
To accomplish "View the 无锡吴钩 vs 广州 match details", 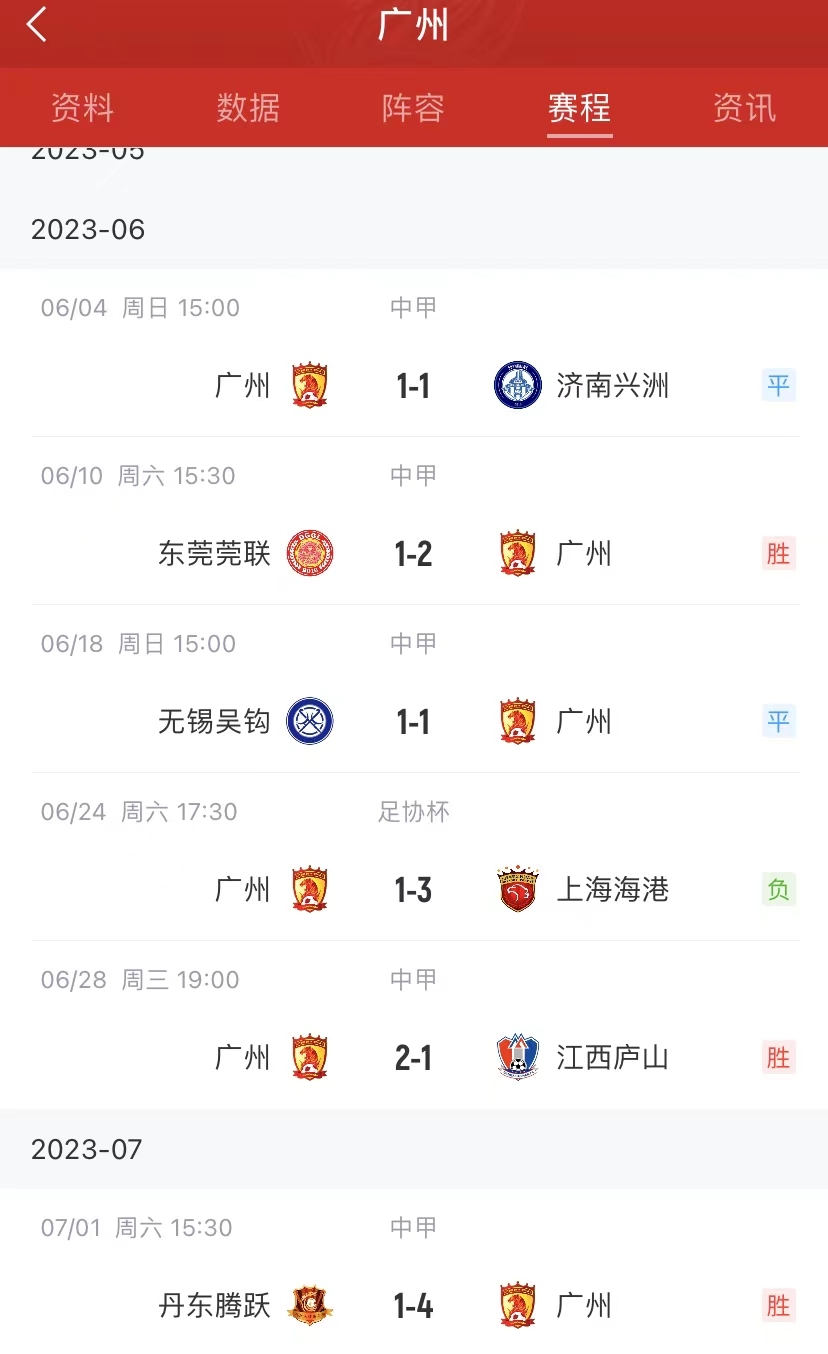I will tap(414, 722).
